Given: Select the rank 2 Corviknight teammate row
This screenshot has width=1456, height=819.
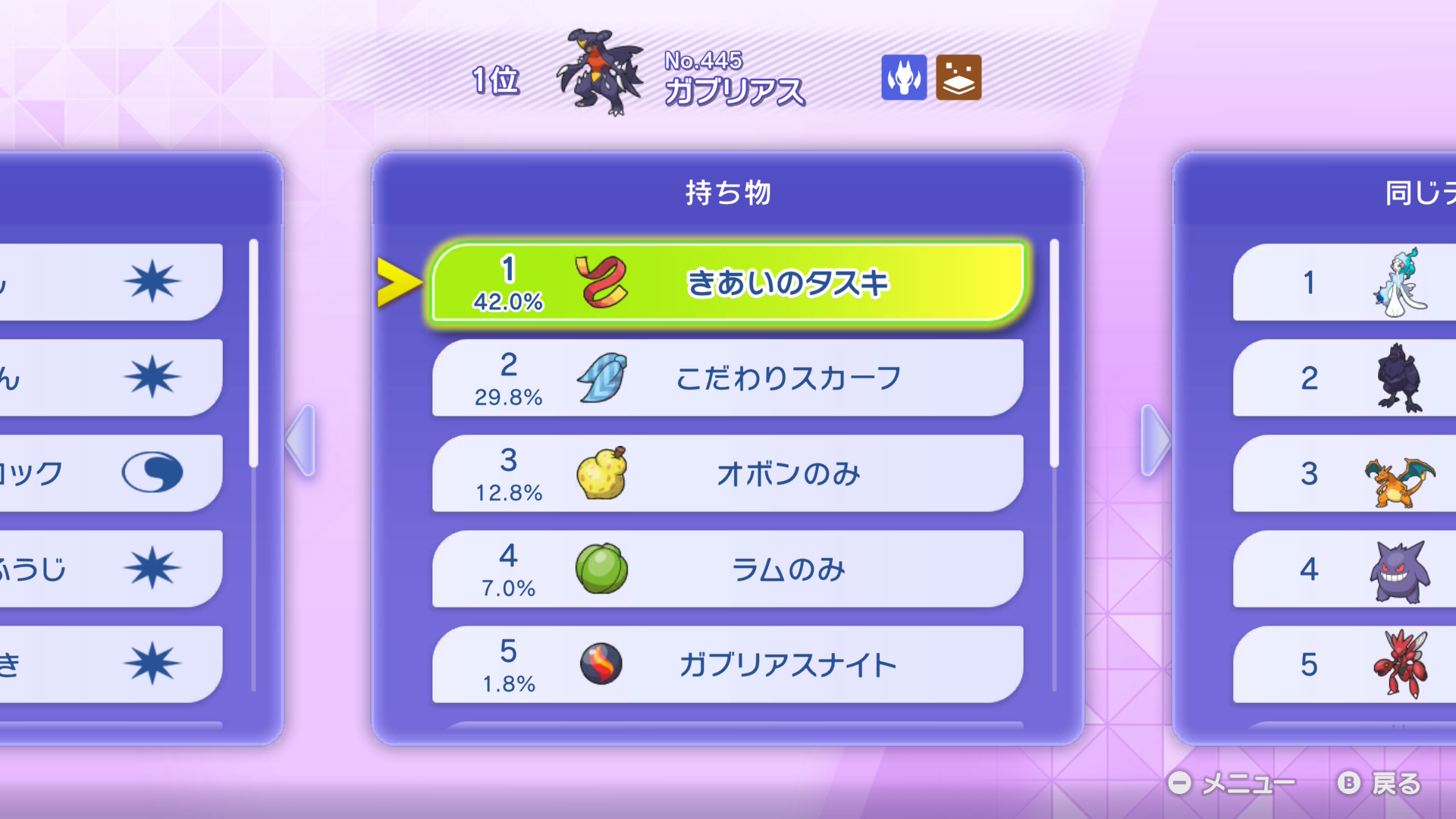Looking at the screenshot, I should [x=1345, y=378].
